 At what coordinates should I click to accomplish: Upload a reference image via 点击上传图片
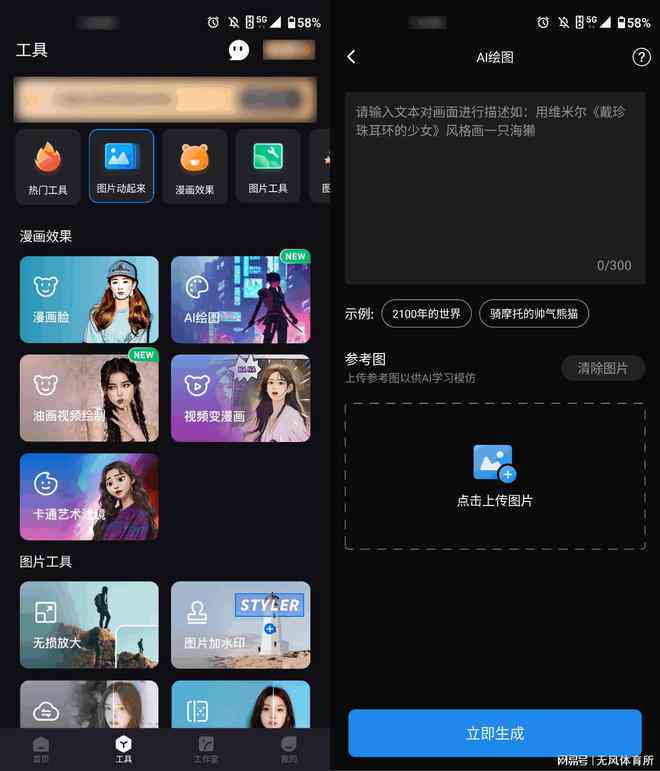(x=494, y=476)
